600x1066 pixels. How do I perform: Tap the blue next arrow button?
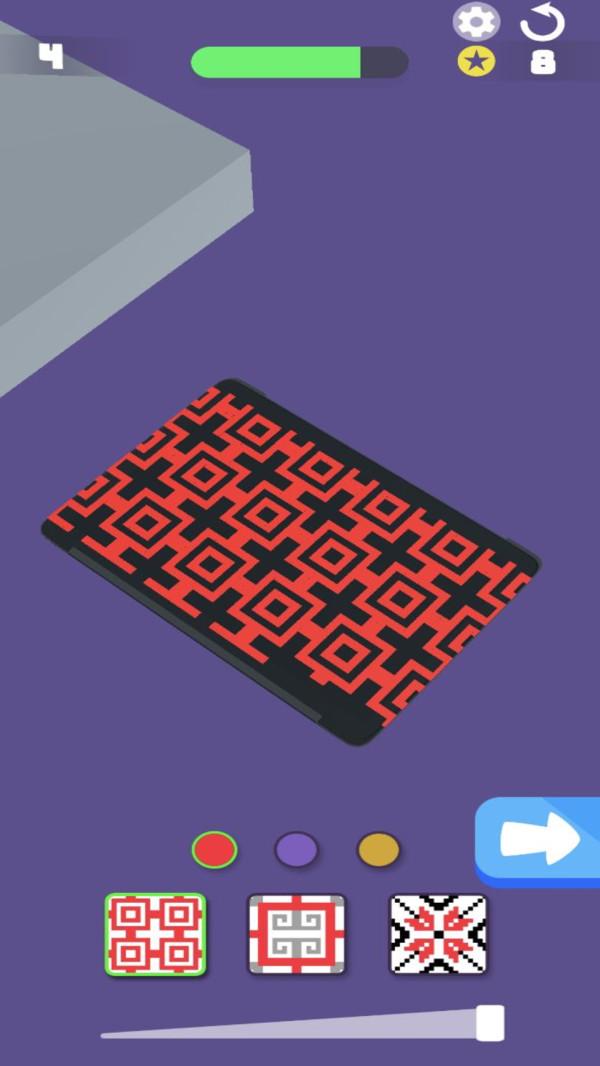(540, 840)
